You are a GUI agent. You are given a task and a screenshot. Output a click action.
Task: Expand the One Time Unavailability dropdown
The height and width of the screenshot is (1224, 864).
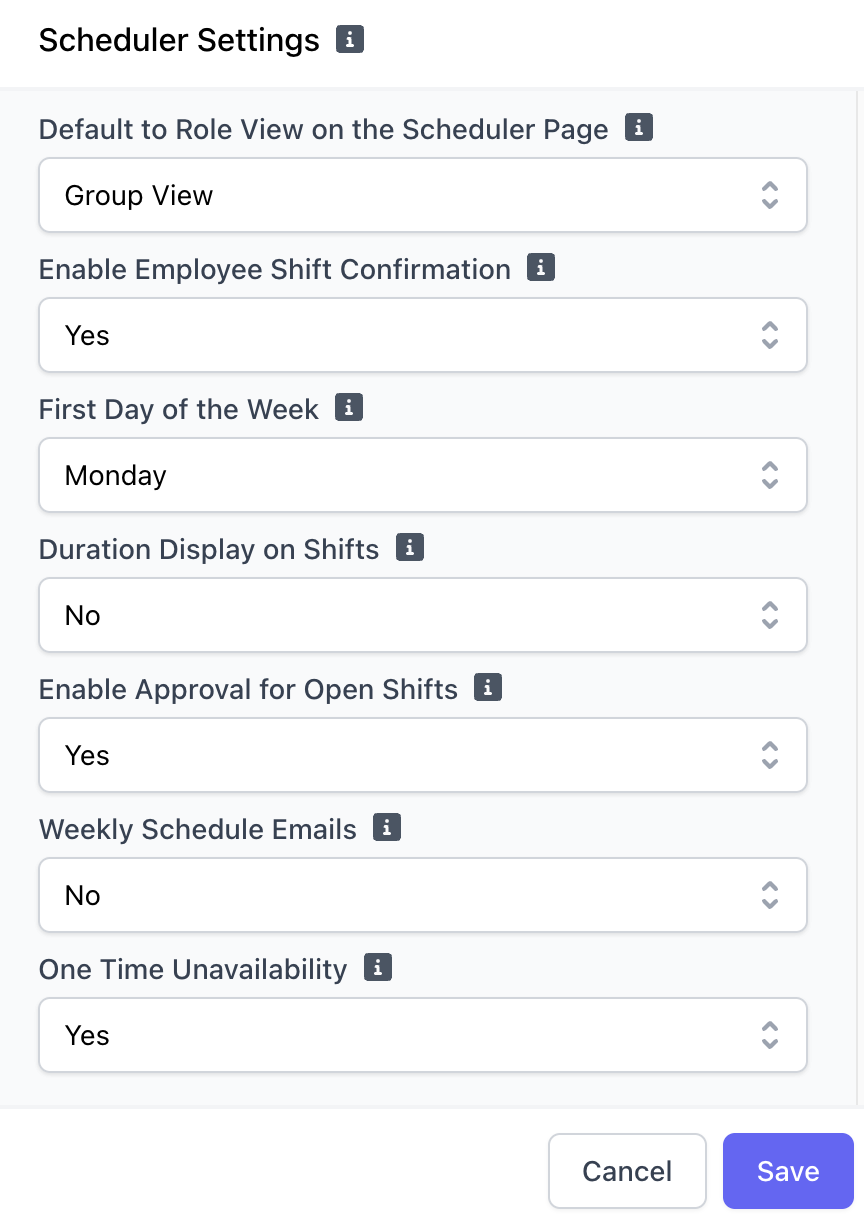422,1035
